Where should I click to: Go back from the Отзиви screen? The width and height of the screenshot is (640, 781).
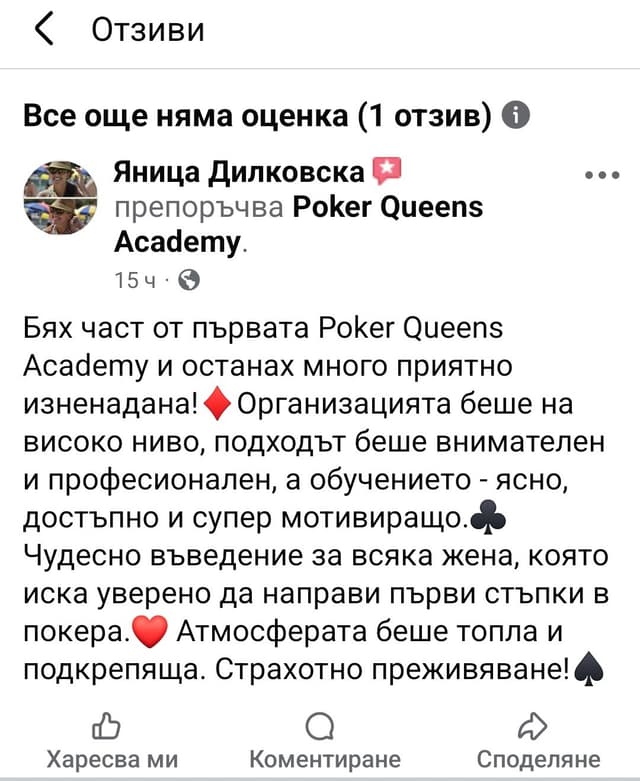(x=44, y=31)
